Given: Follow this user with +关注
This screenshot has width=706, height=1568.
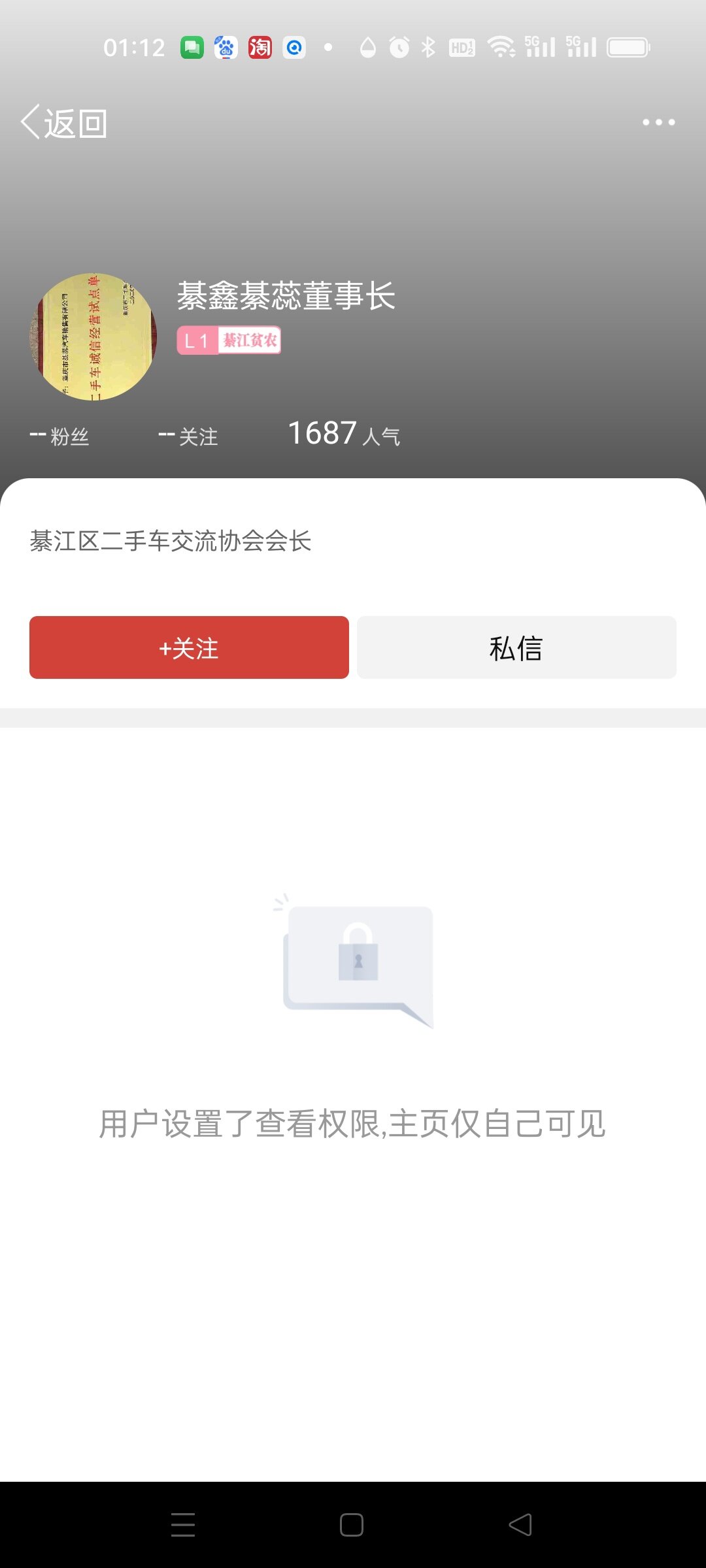Looking at the screenshot, I should coord(189,647).
